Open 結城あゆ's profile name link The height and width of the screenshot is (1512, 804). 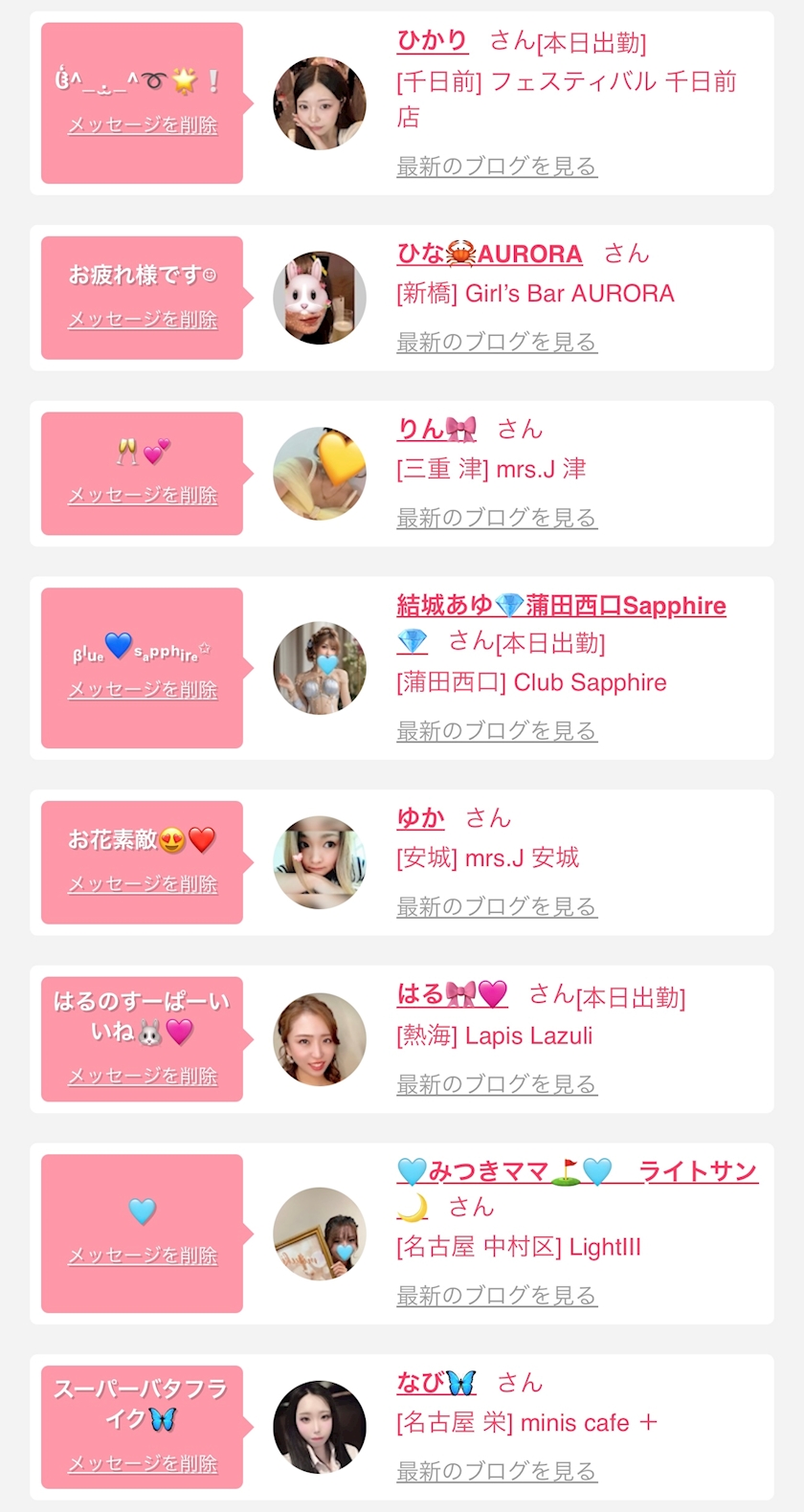(x=561, y=606)
